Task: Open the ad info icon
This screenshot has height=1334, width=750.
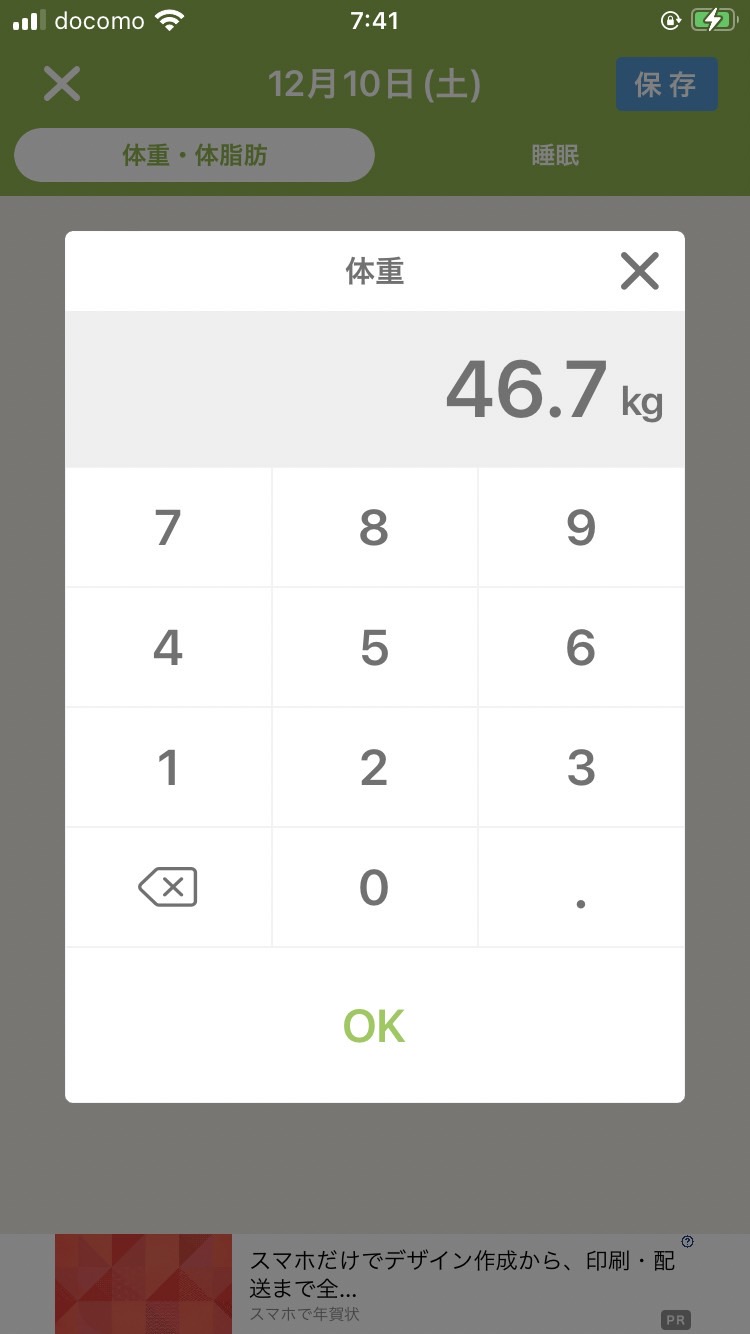Action: [x=687, y=1242]
